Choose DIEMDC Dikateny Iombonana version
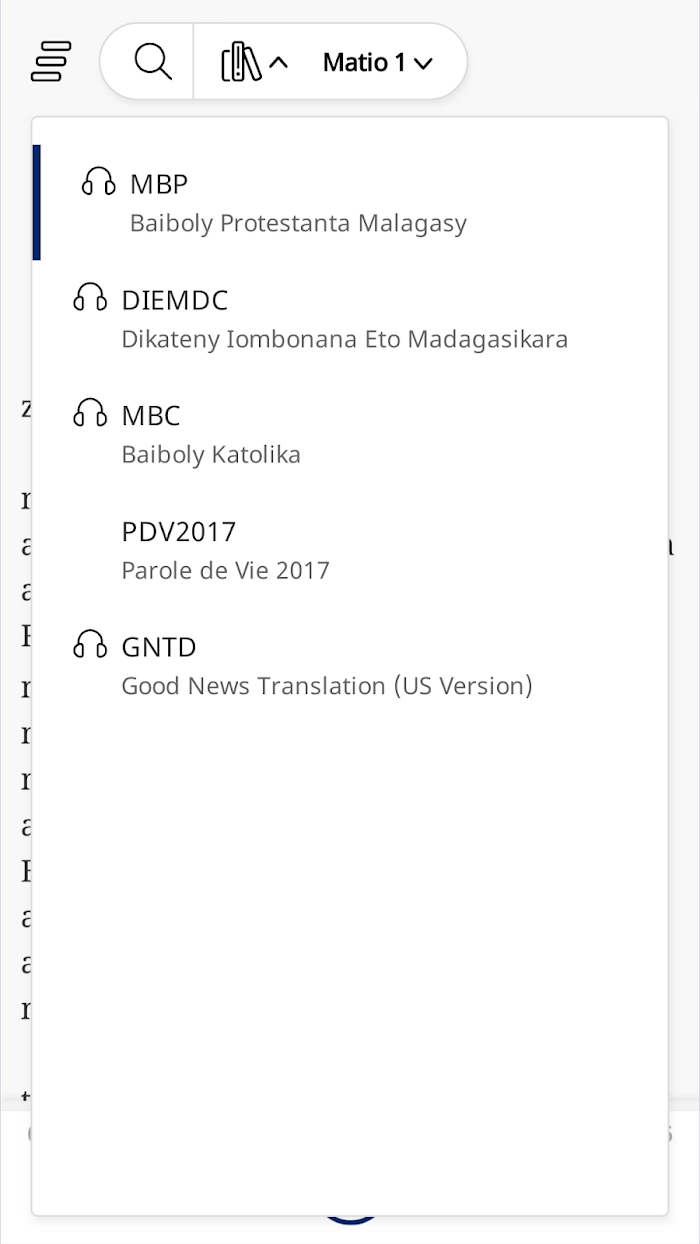 pos(350,319)
